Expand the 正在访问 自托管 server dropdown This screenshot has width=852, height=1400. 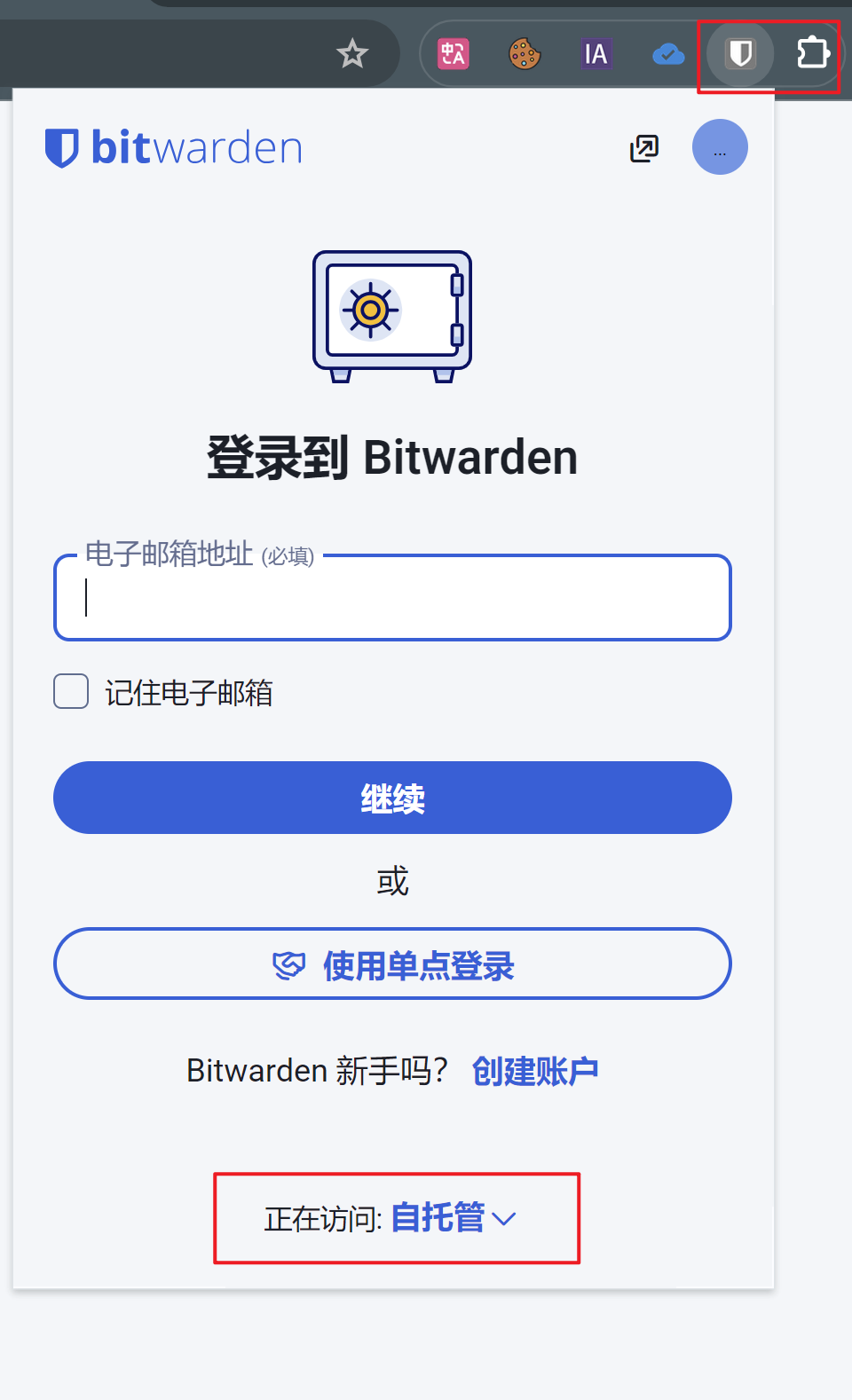(453, 1218)
